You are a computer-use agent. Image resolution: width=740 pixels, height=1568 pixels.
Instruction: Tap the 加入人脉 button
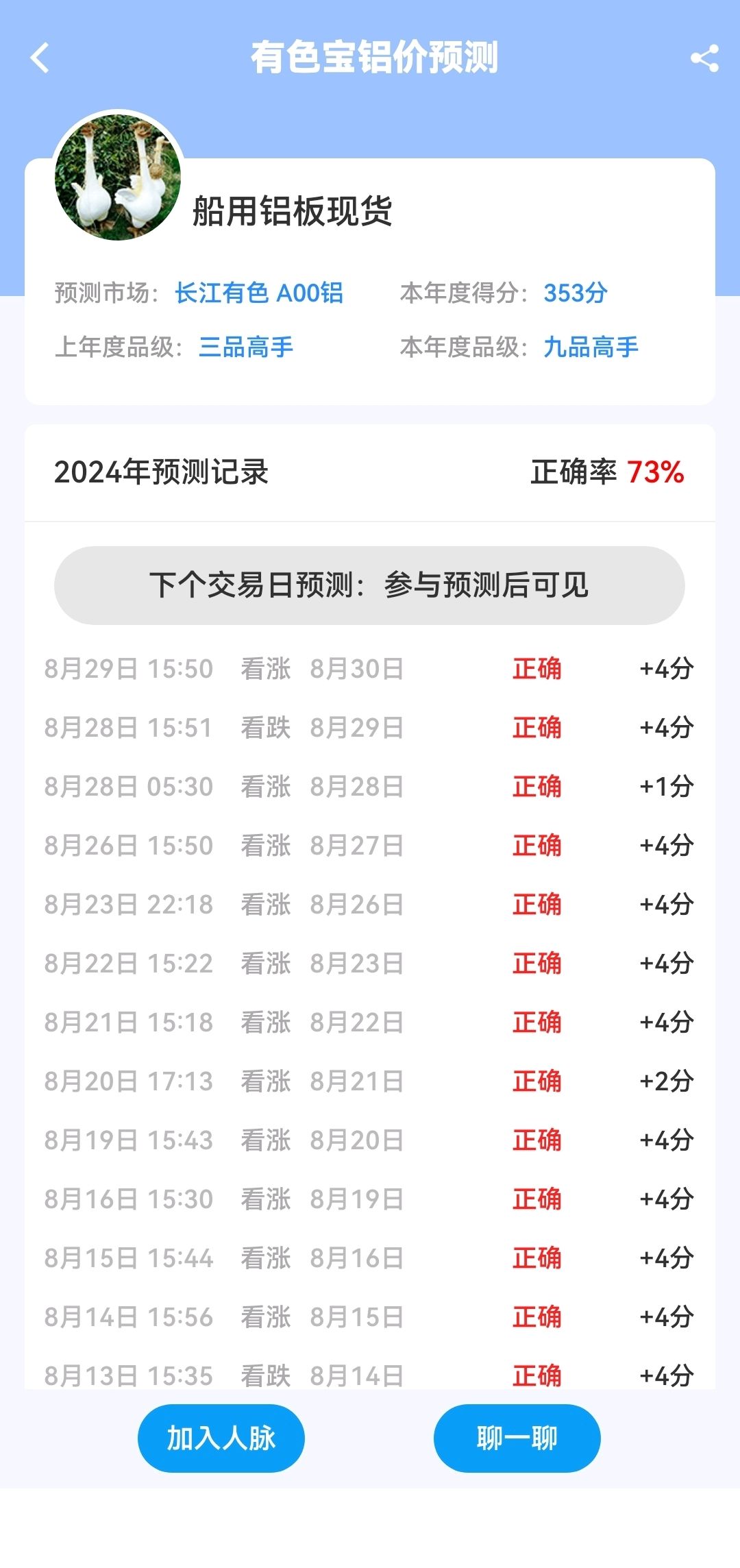point(221,1438)
